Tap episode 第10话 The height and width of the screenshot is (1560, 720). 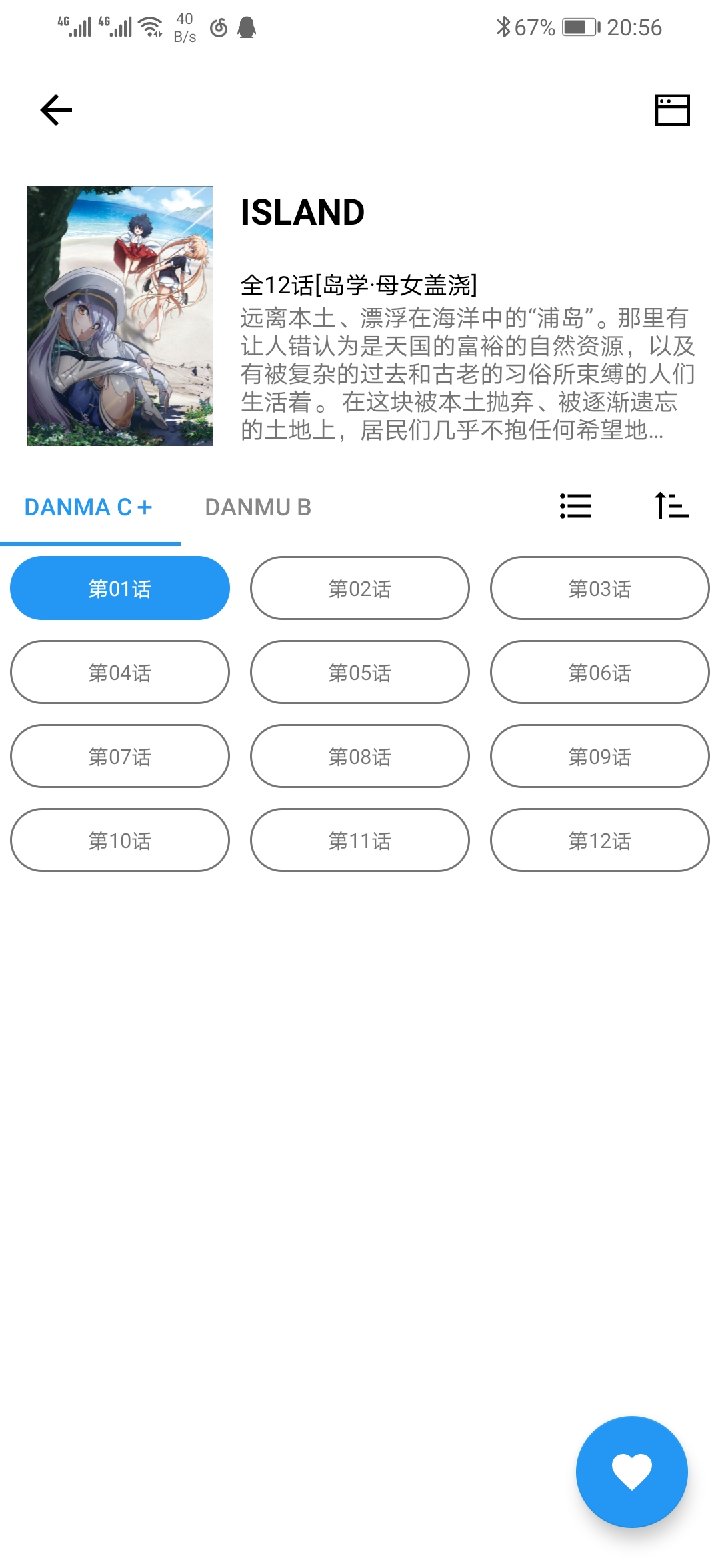click(x=119, y=840)
